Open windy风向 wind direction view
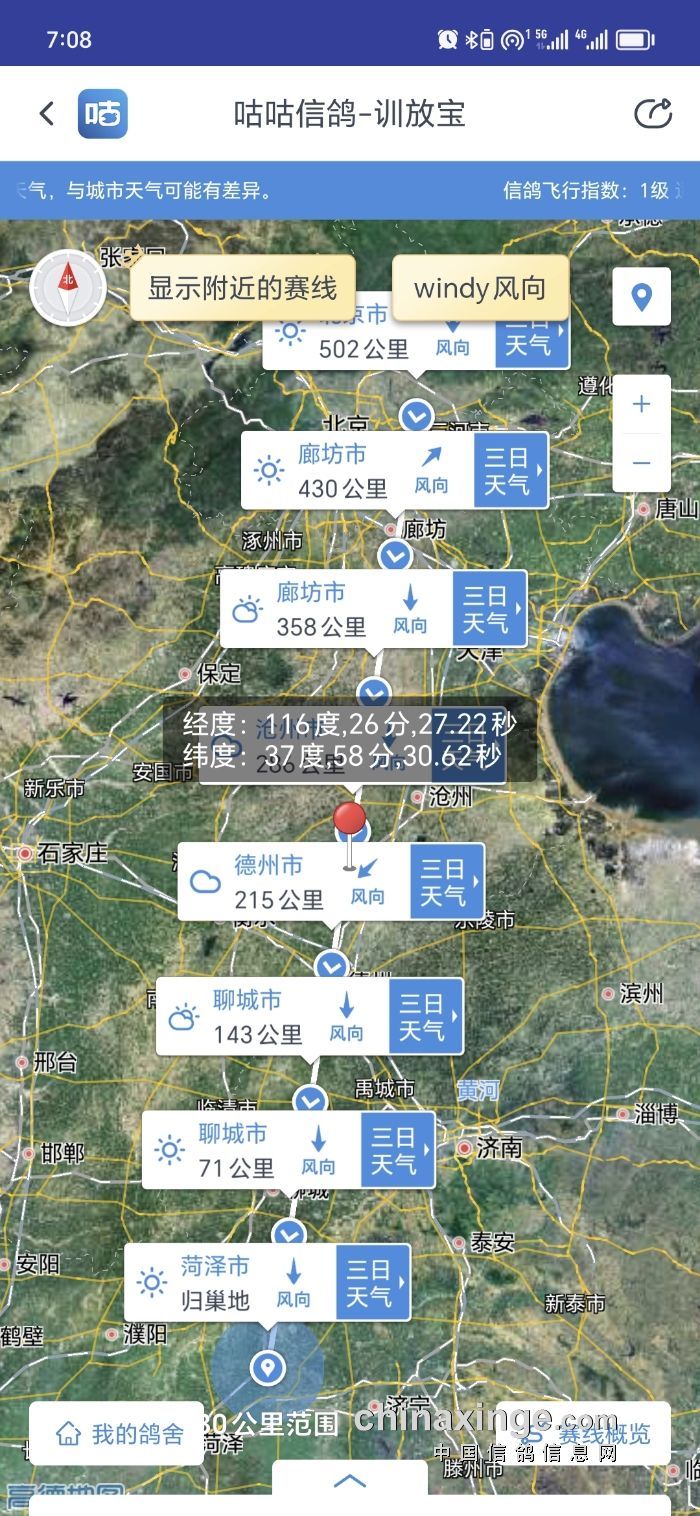This screenshot has width=700, height=1516. 480,288
